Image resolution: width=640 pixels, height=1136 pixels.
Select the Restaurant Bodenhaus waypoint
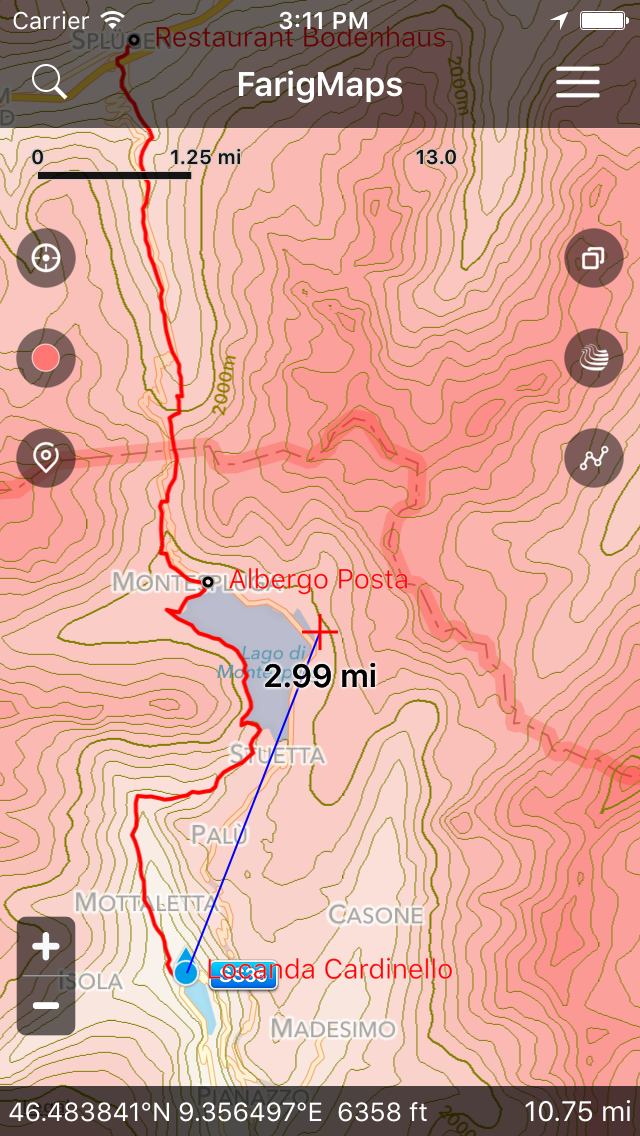click(x=299, y=37)
